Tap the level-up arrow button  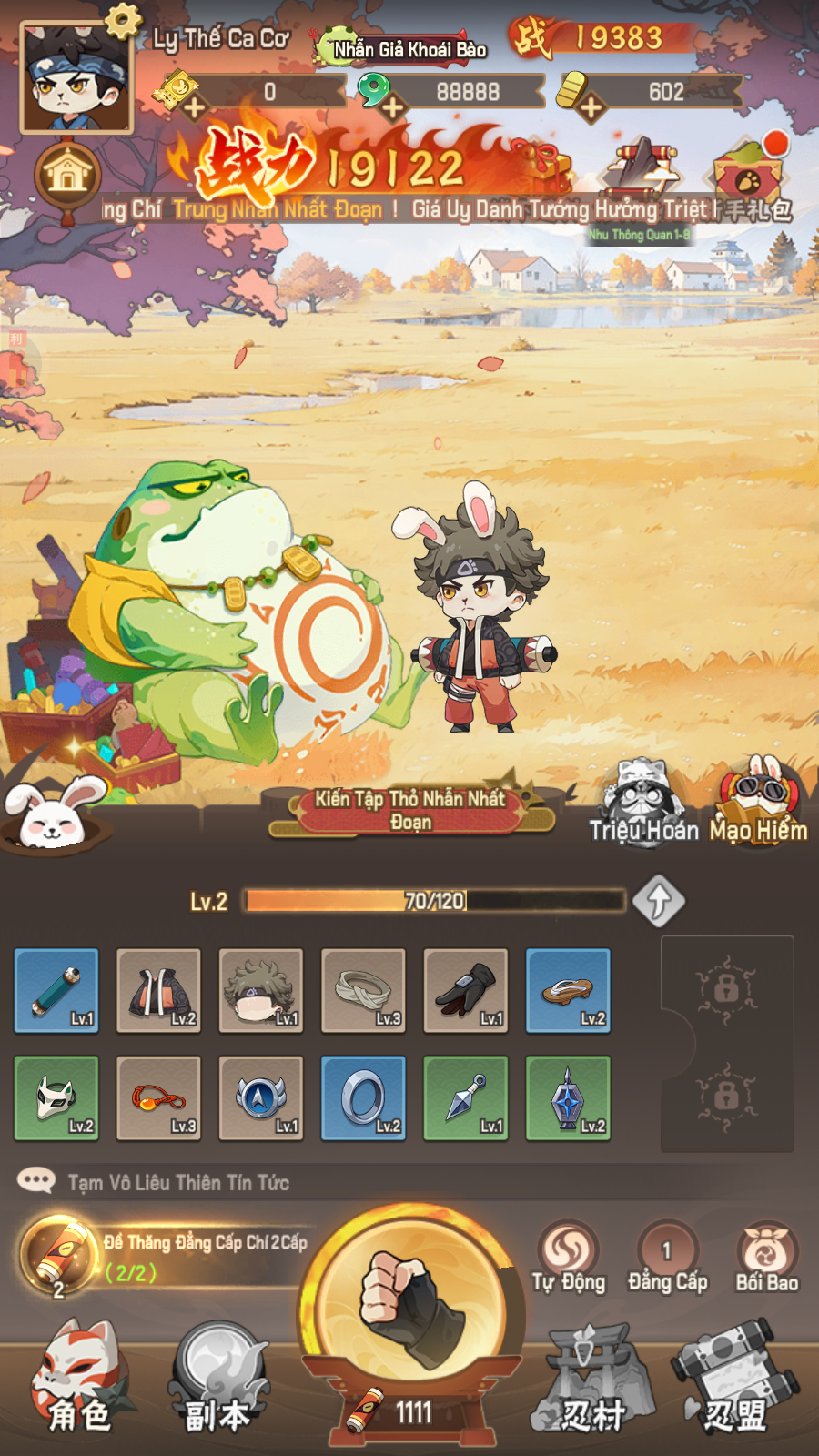pyautogui.click(x=659, y=901)
